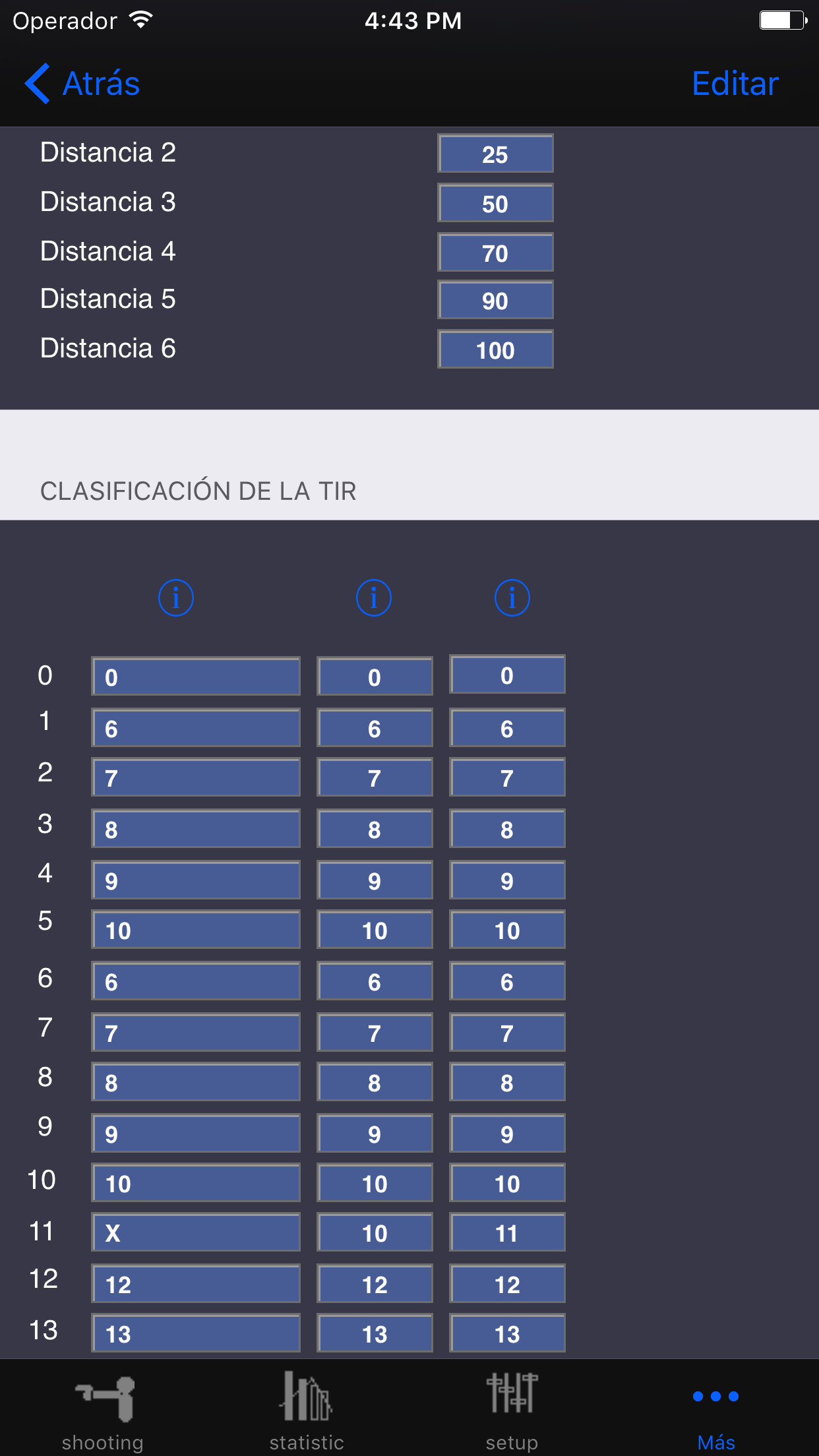Change the Distancia 3 value of 50
Viewport: 819px width, 1456px height.
495,204
